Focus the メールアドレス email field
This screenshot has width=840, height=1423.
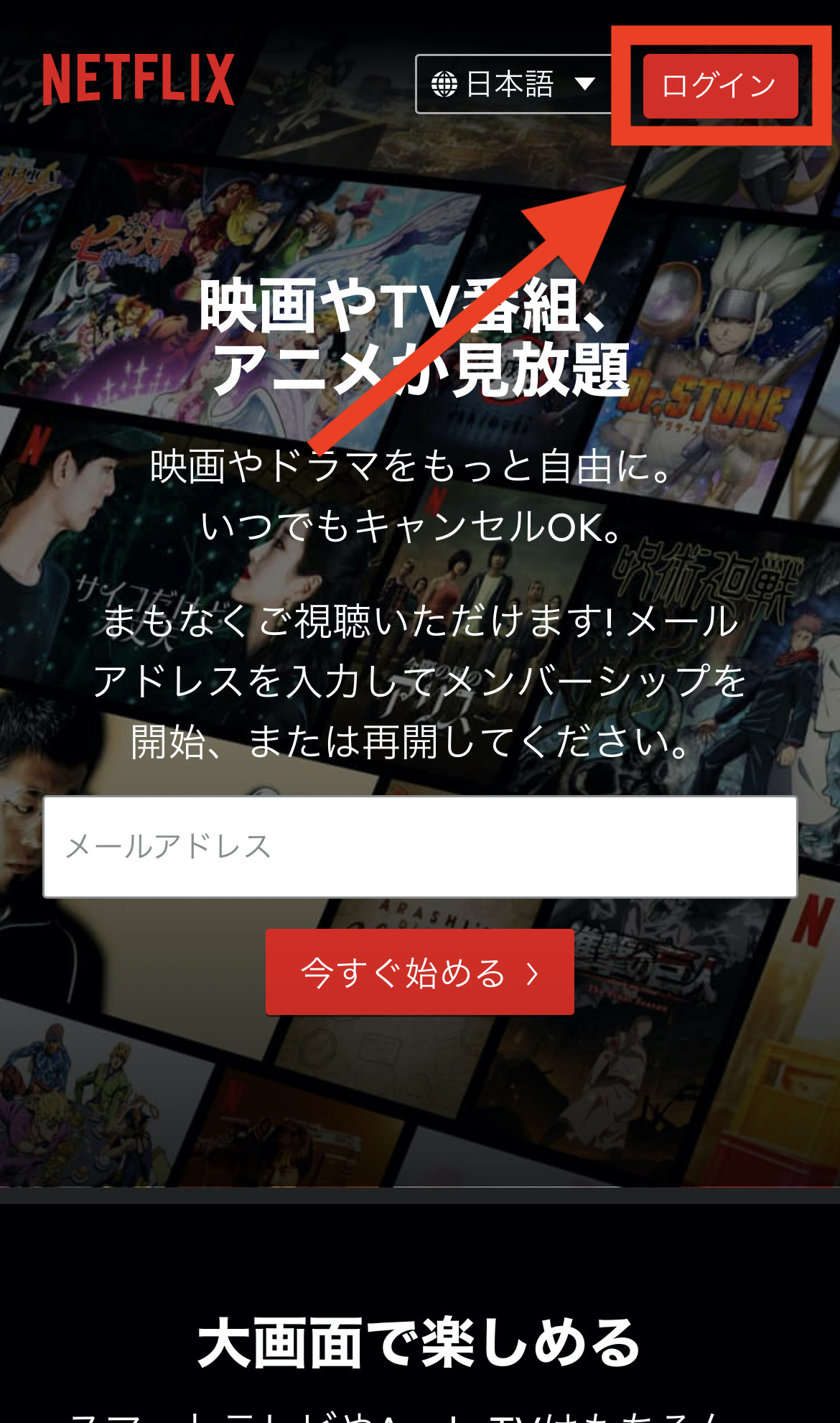[420, 846]
